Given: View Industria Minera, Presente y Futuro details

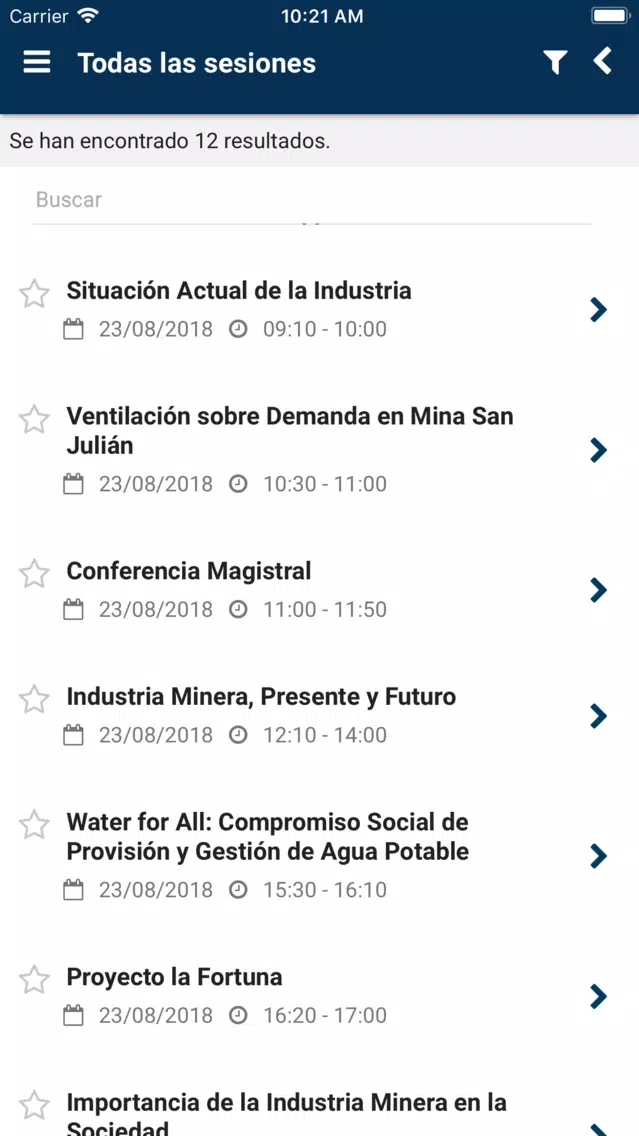Looking at the screenshot, I should click(x=320, y=716).
